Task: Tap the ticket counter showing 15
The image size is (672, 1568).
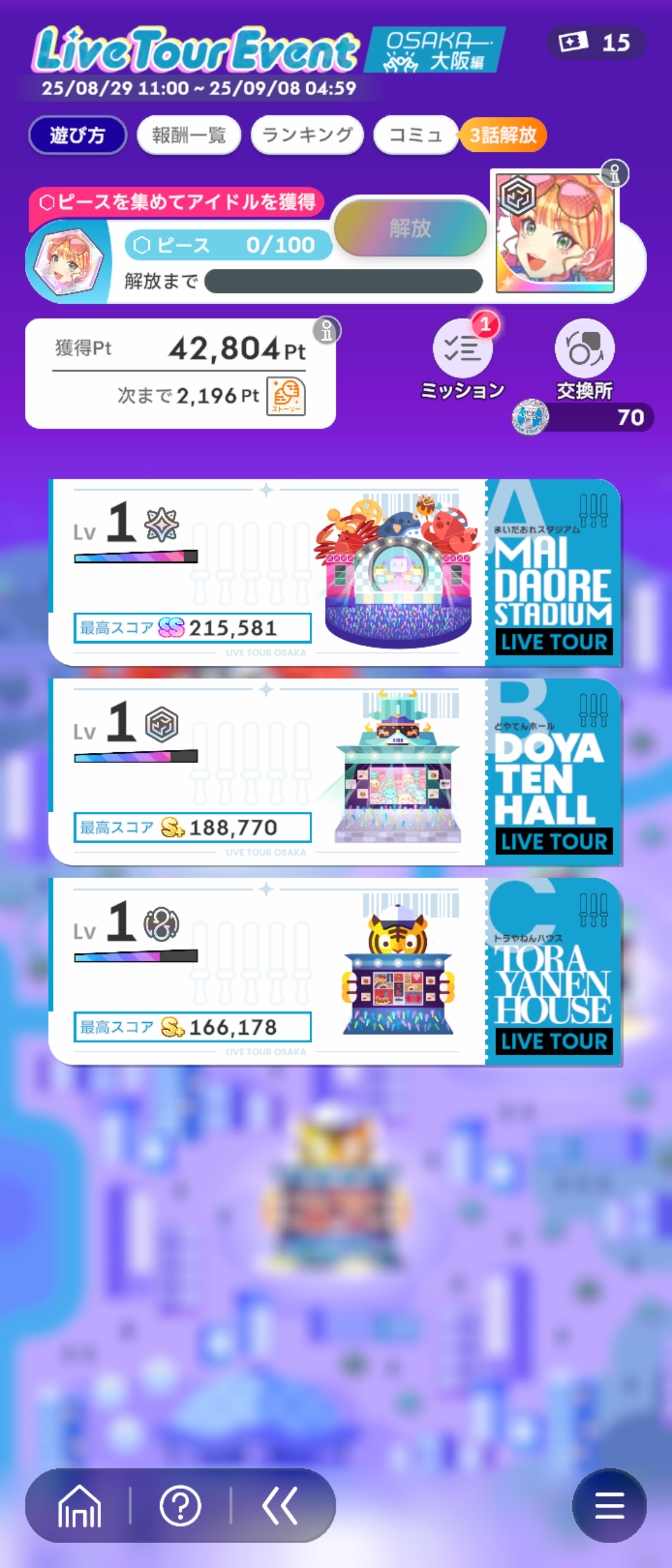Action: click(595, 42)
